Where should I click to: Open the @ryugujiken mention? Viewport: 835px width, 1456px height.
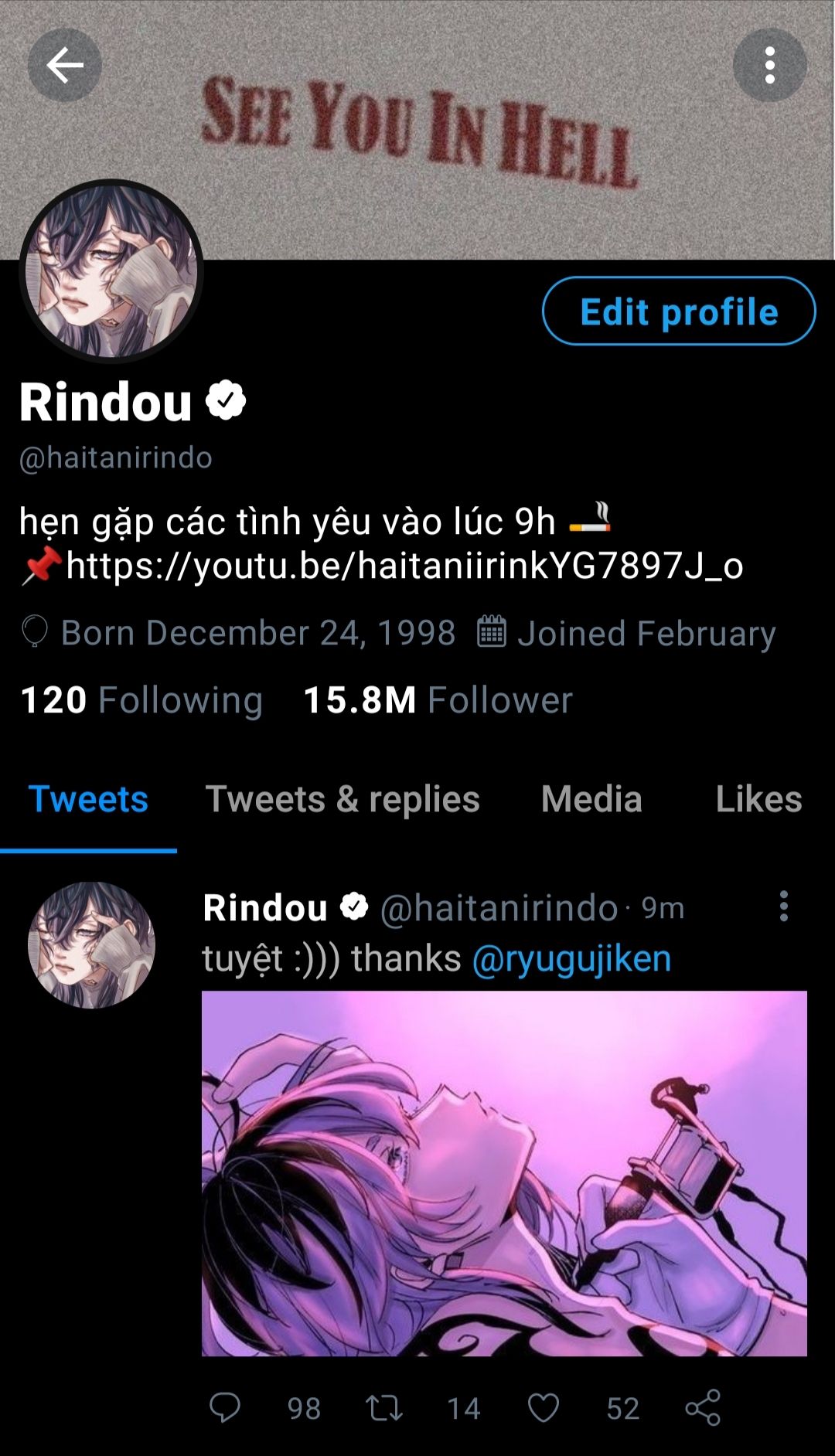[x=571, y=958]
